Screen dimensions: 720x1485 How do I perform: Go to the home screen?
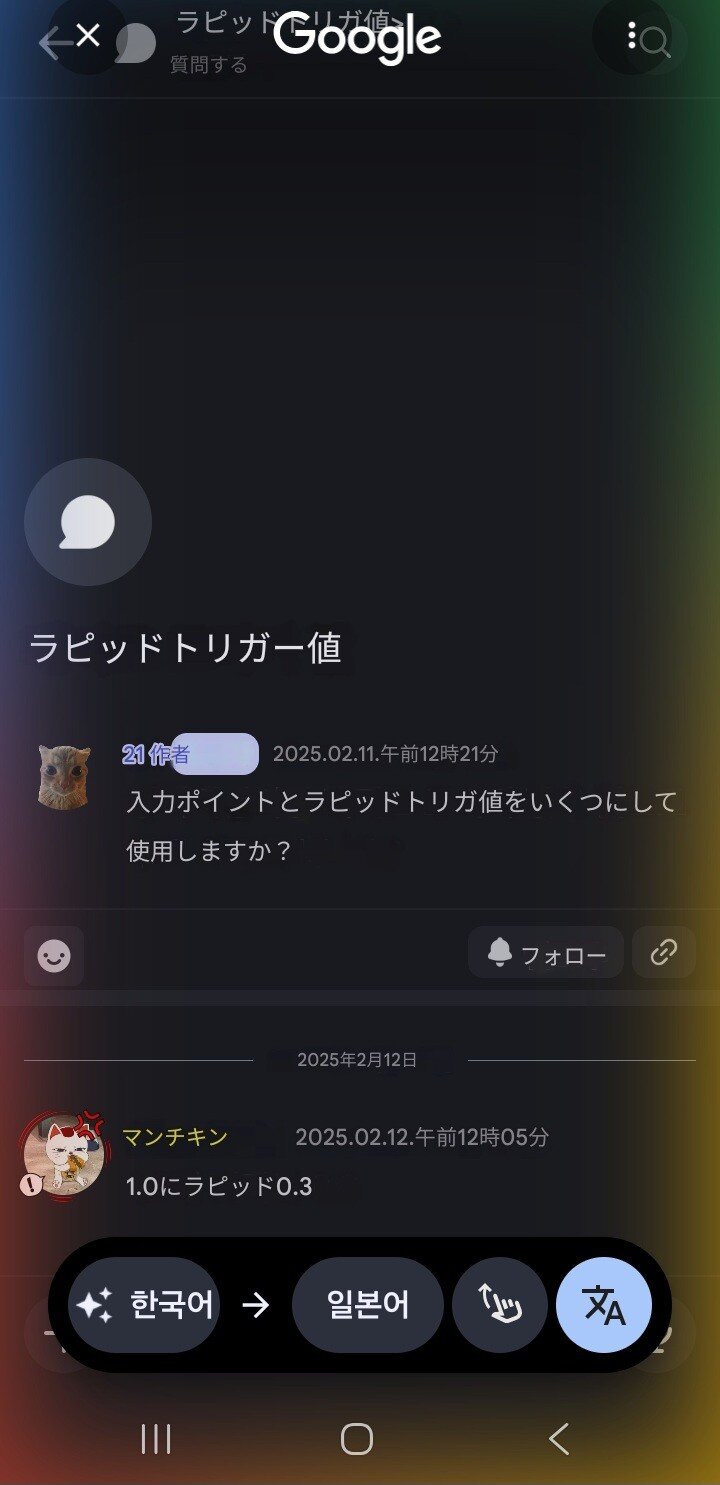click(x=357, y=1439)
